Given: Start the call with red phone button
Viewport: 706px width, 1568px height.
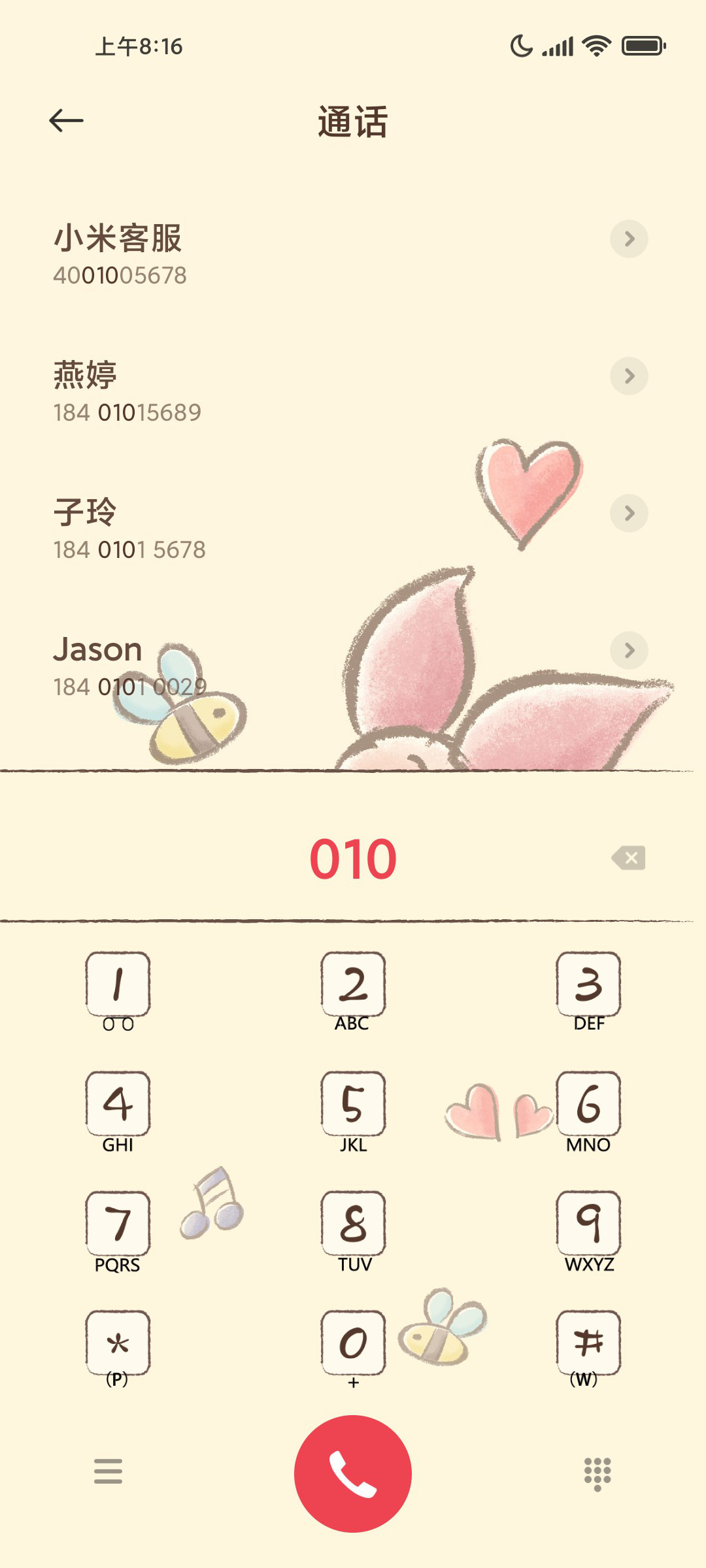Looking at the screenshot, I should (353, 1474).
